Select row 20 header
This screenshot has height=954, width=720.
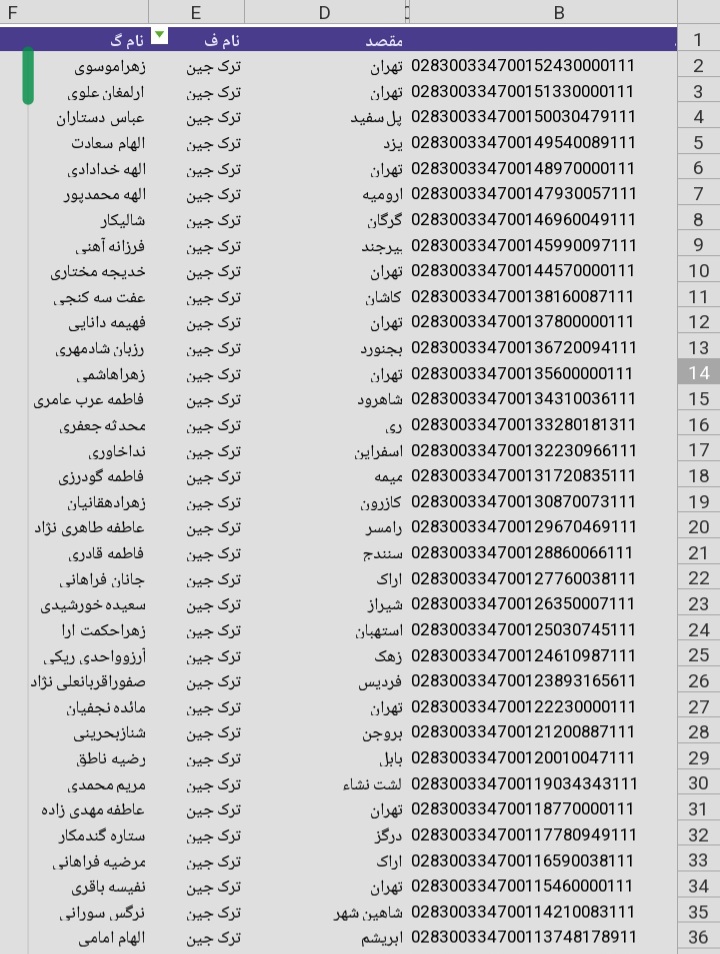coord(698,527)
